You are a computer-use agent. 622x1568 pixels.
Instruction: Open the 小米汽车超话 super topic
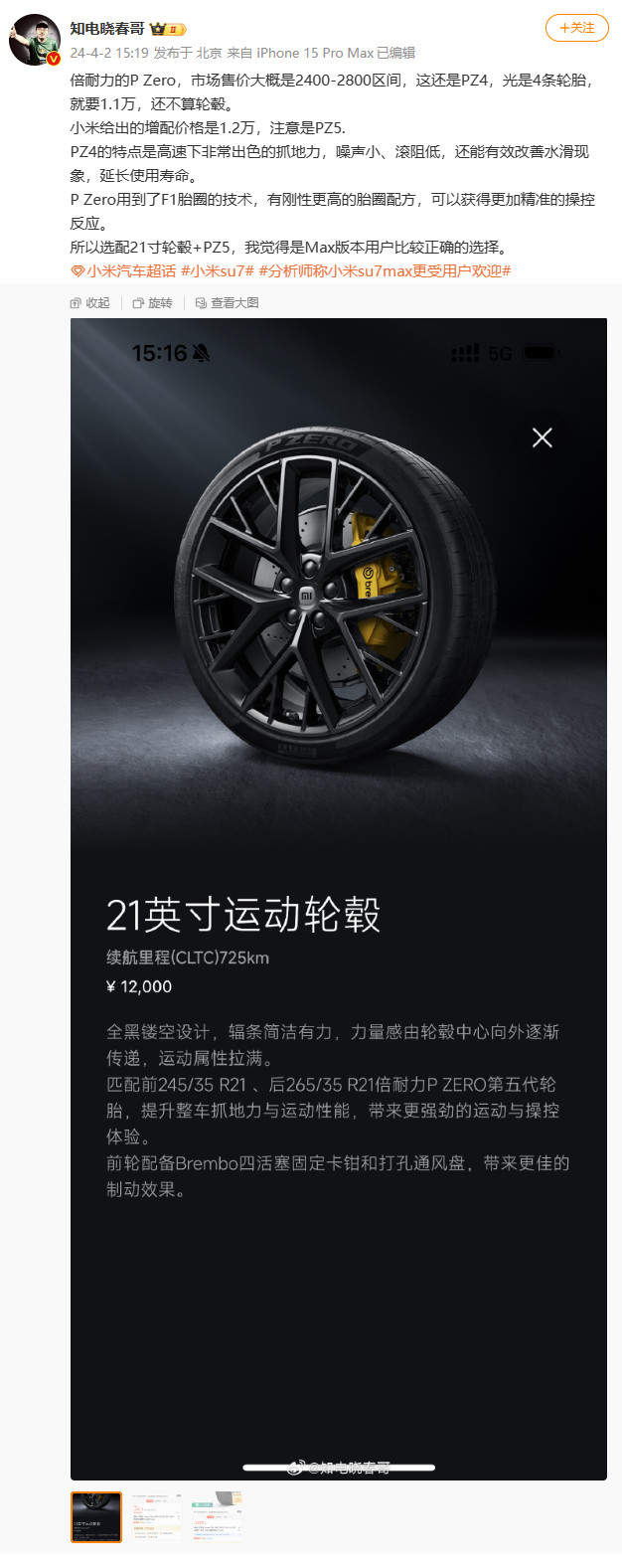[123, 271]
